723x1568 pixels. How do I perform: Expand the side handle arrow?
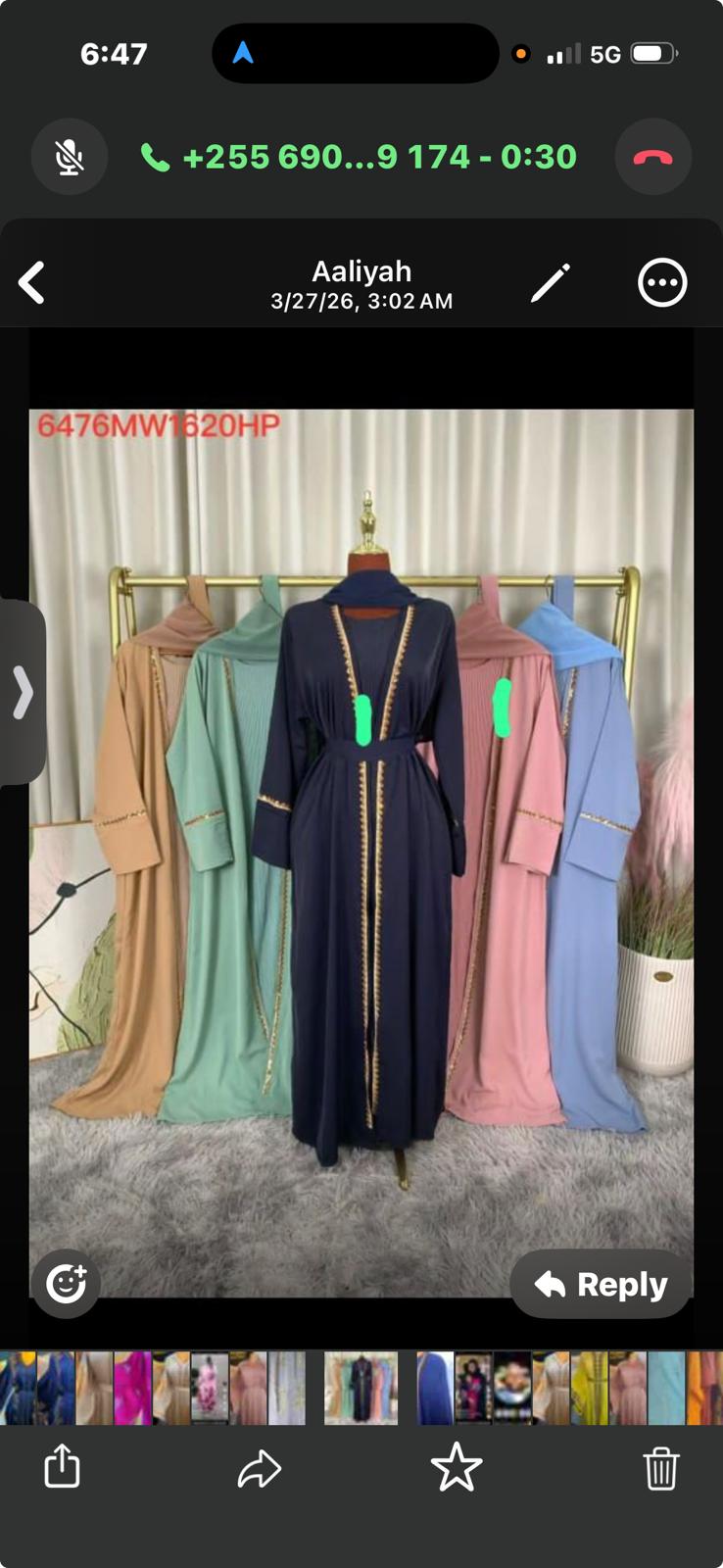click(x=22, y=692)
